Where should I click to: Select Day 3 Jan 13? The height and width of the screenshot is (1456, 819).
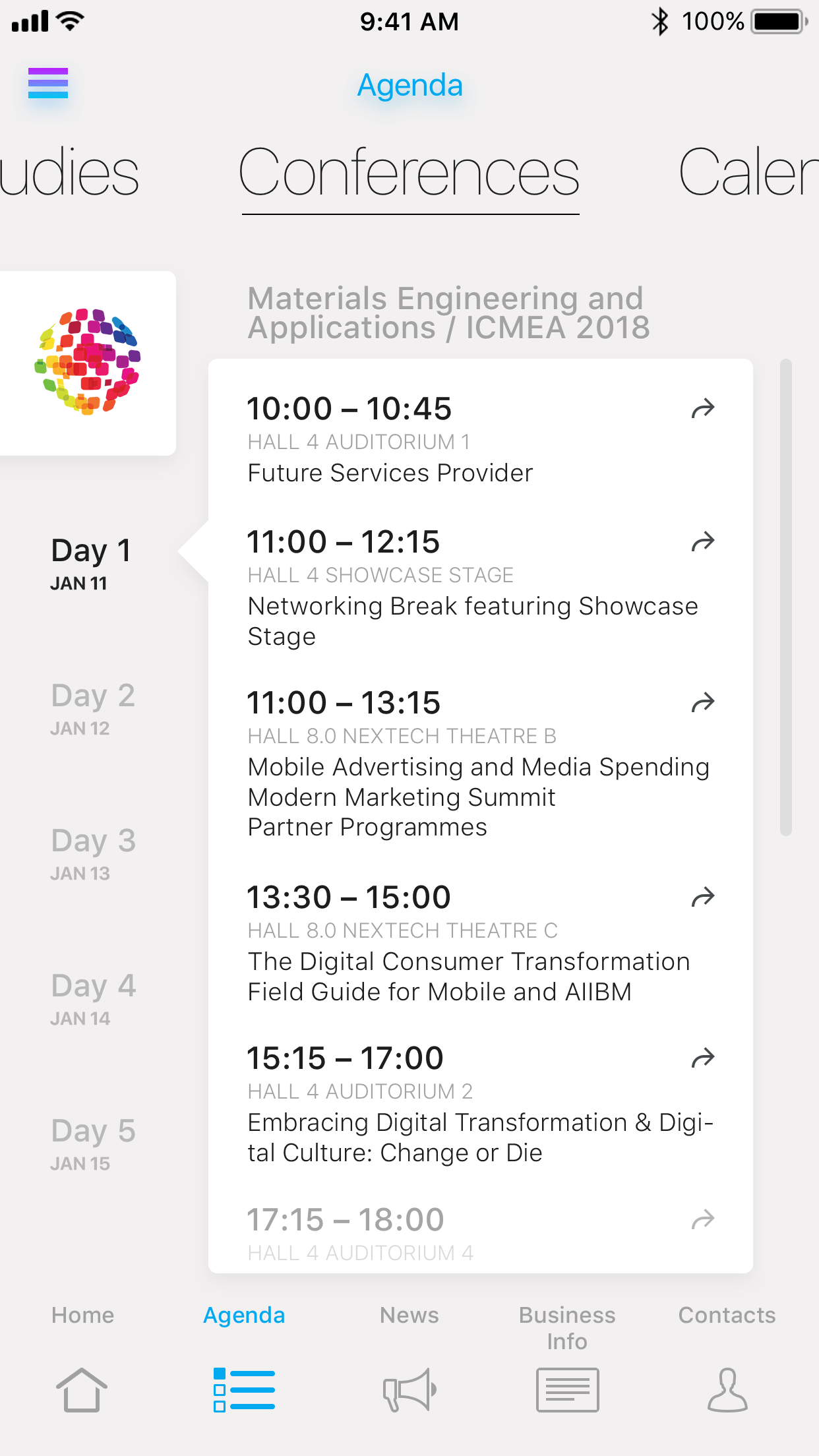tap(93, 853)
